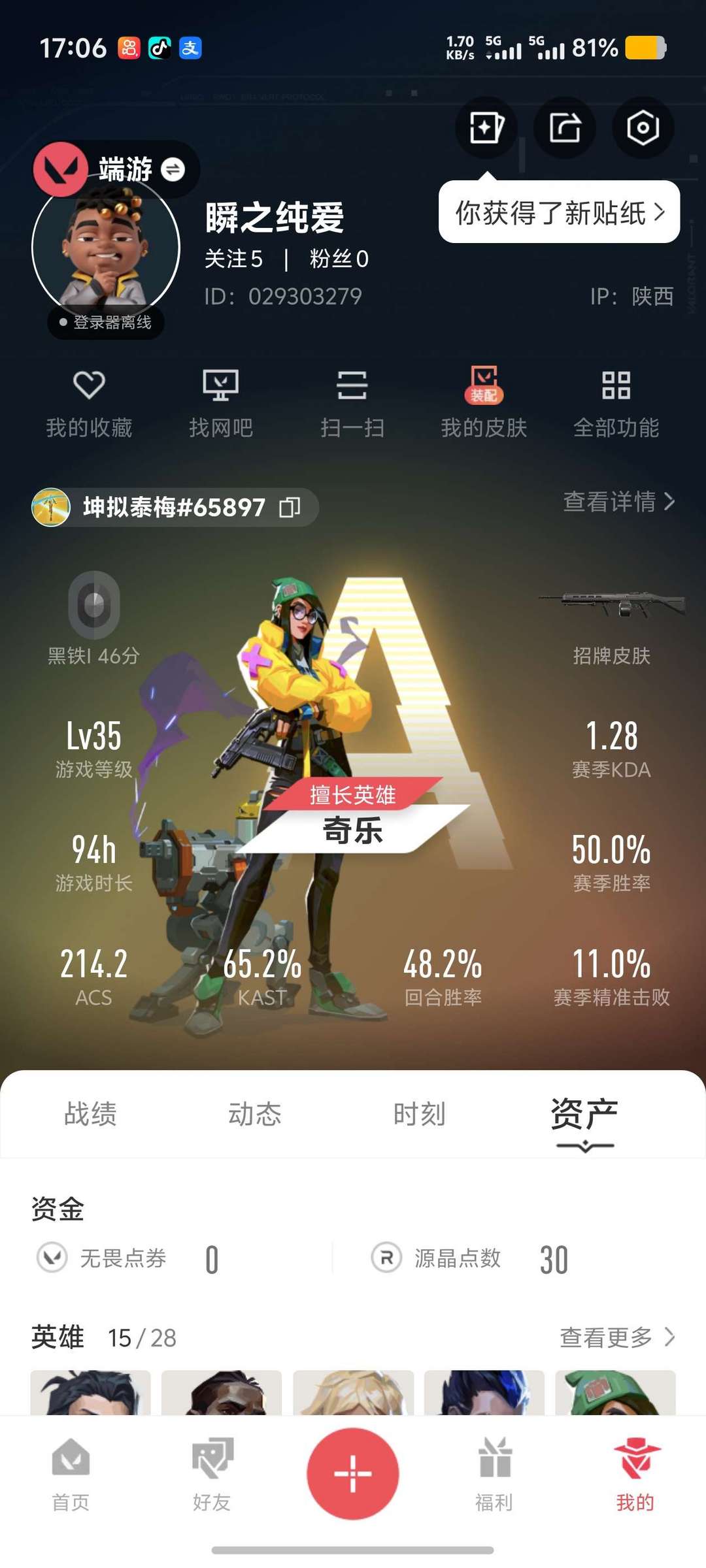Switch to the 战绩 tab
This screenshot has width=706, height=1568.
point(90,1115)
